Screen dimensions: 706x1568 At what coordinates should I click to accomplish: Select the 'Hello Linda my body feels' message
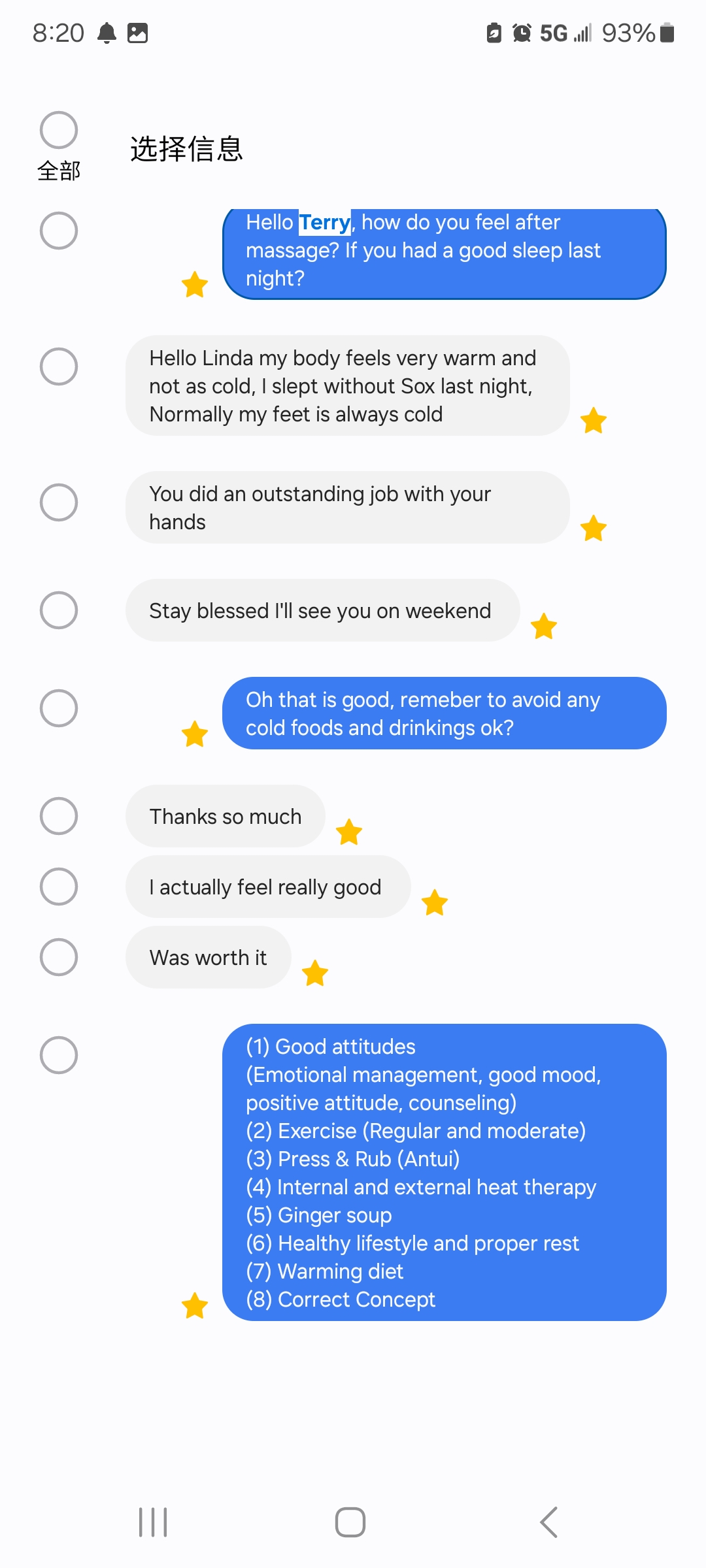[59, 367]
